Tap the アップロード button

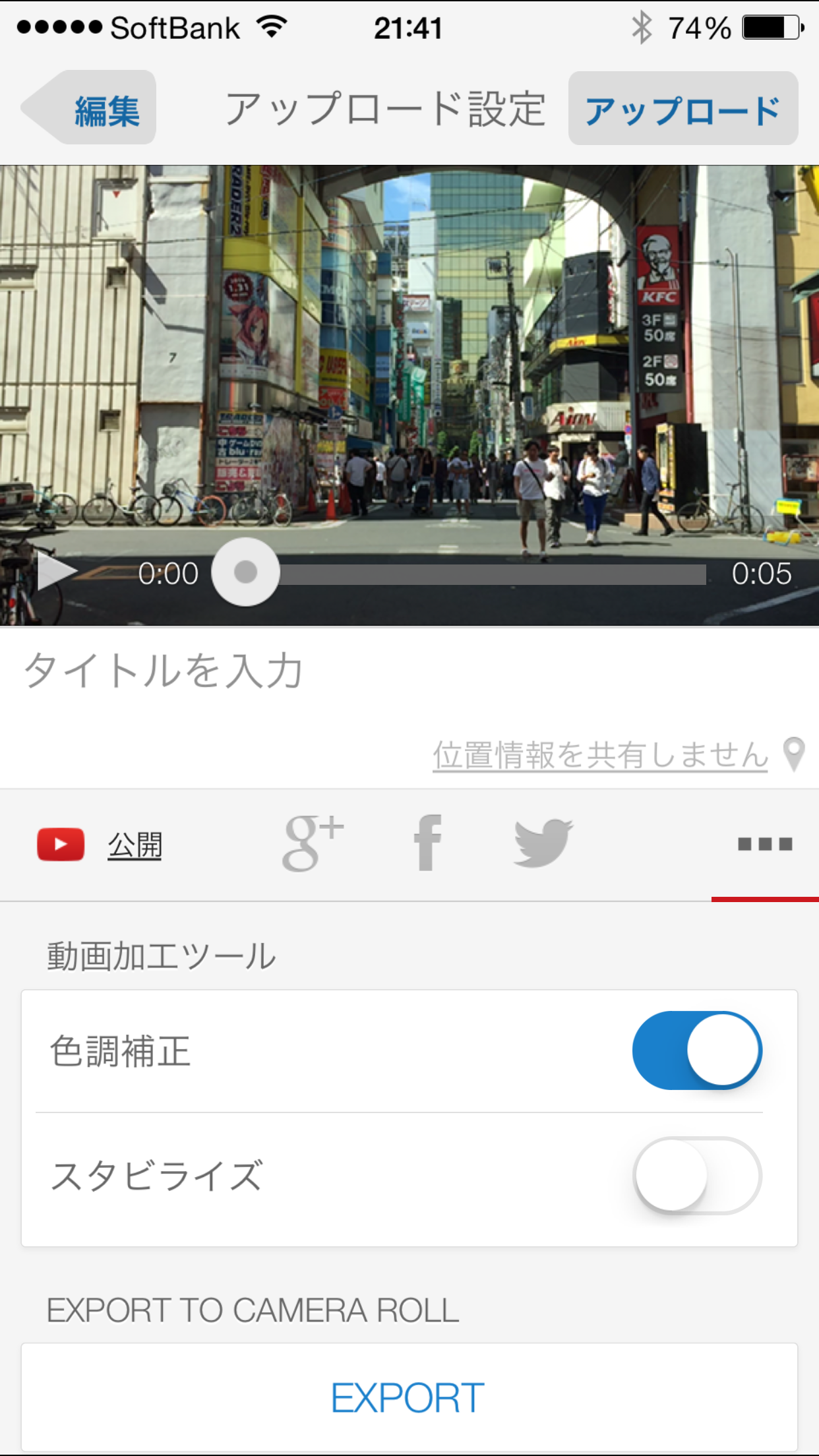click(x=683, y=108)
